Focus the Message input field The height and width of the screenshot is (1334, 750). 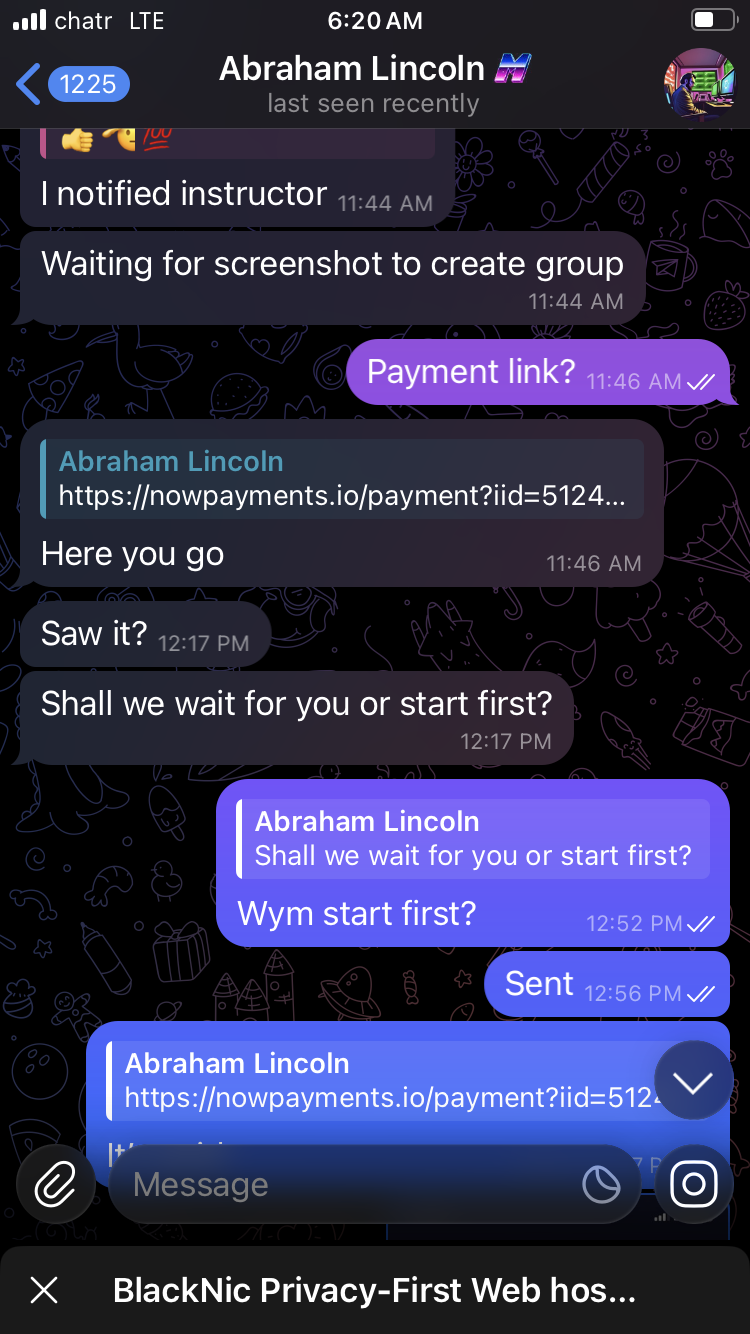[340, 1185]
